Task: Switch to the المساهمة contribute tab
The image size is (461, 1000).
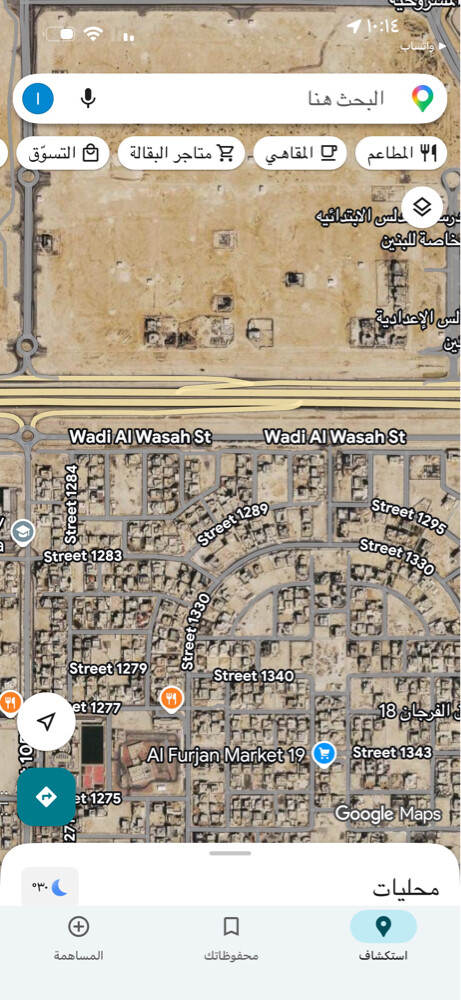Action: coord(78,936)
